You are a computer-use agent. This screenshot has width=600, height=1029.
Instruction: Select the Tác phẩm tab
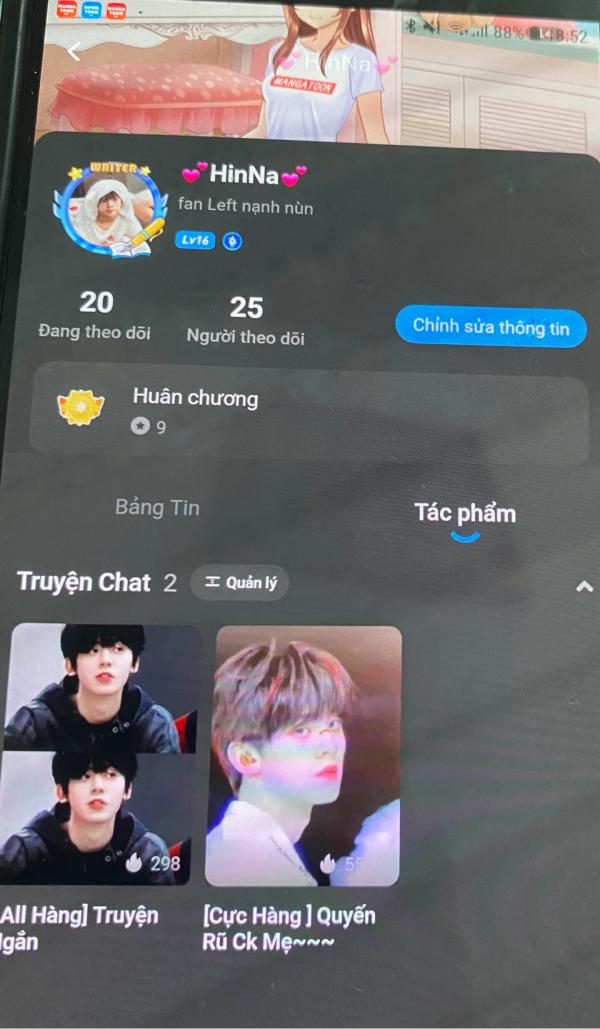(x=465, y=514)
